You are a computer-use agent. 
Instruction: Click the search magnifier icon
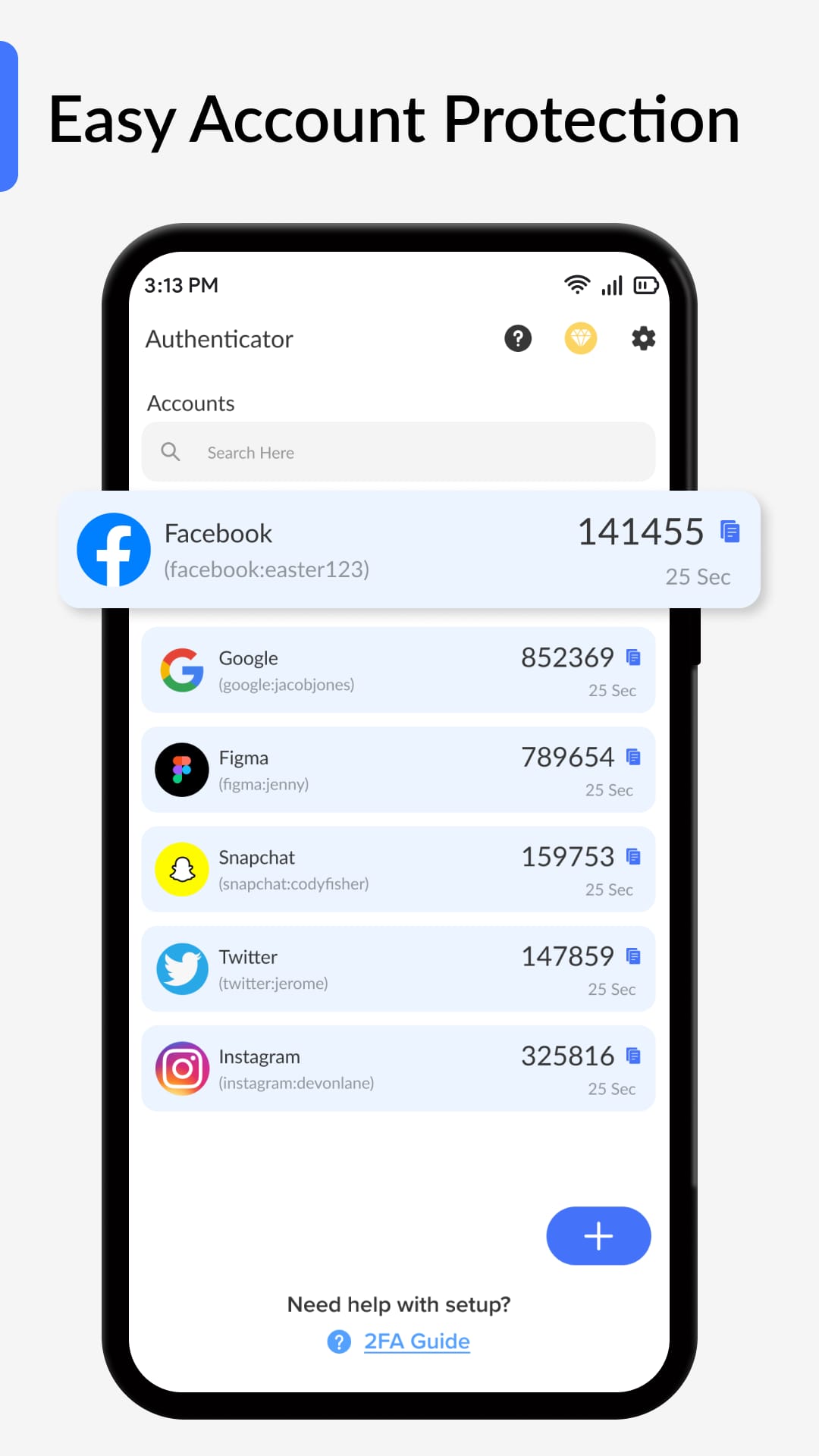coord(171,452)
